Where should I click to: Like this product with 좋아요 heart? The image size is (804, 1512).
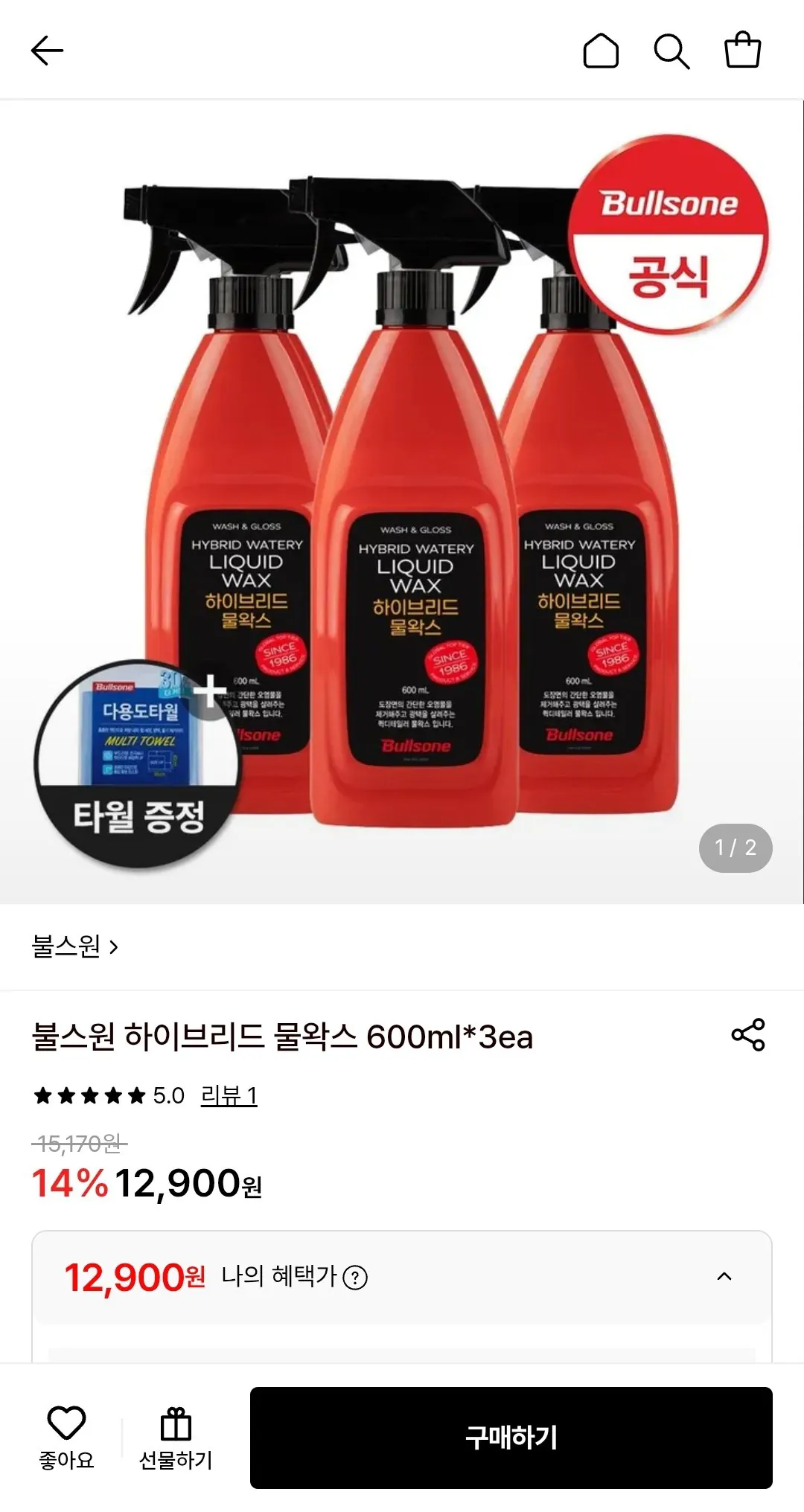(66, 1438)
